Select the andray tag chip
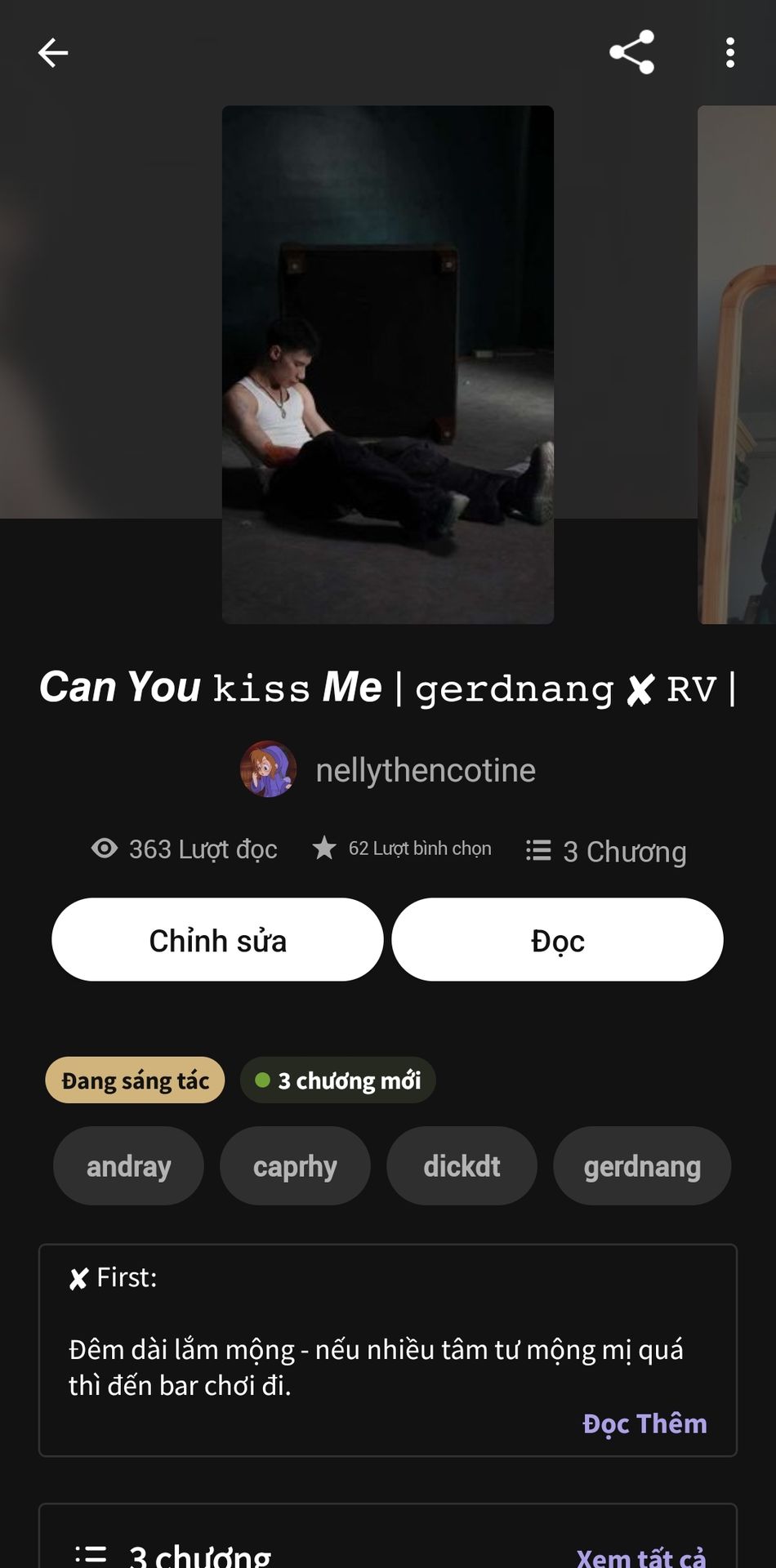The image size is (776, 1568). pos(128,1166)
